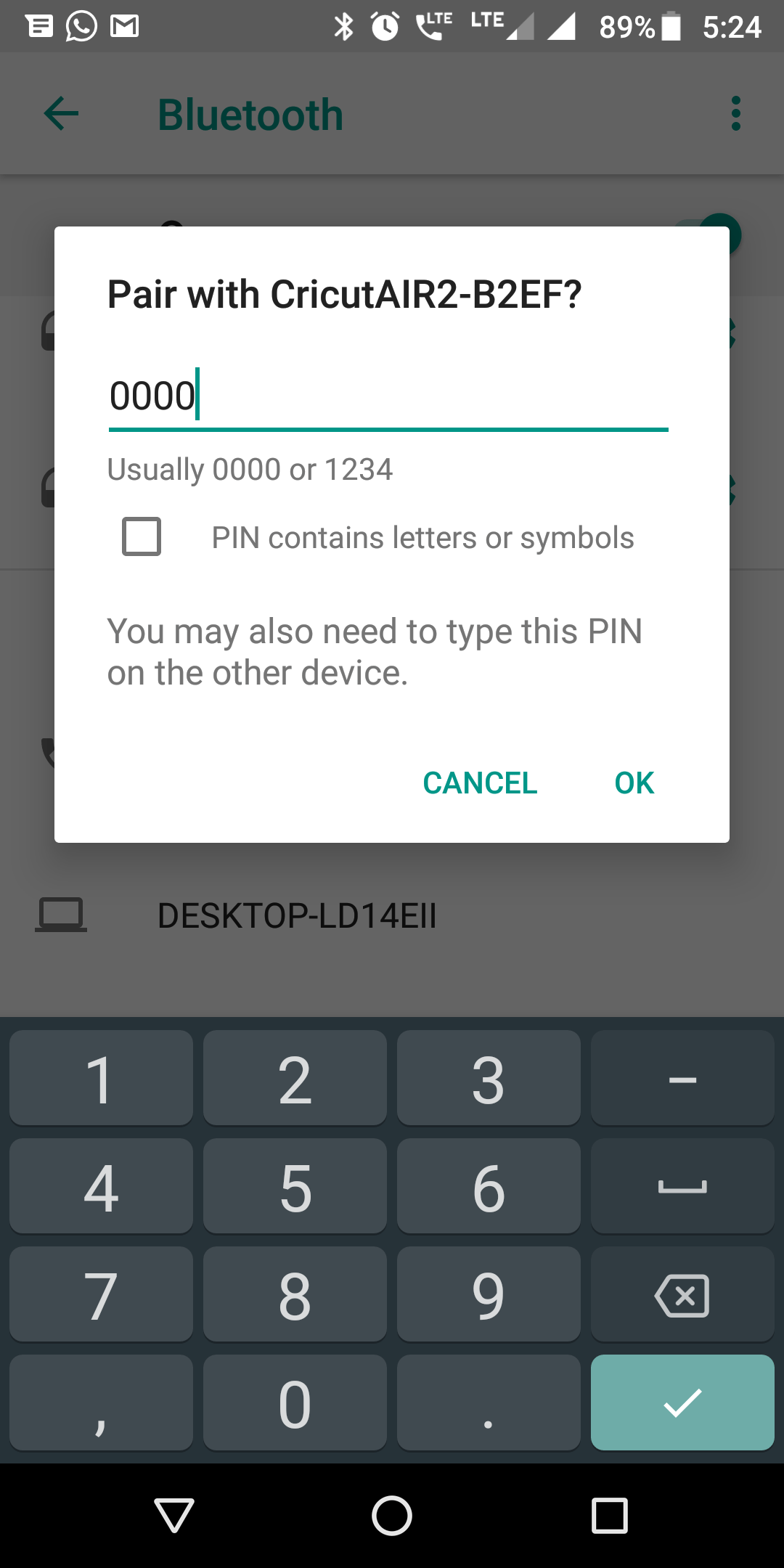784x1568 pixels.
Task: Open the three-dot overflow menu
Action: tap(736, 113)
